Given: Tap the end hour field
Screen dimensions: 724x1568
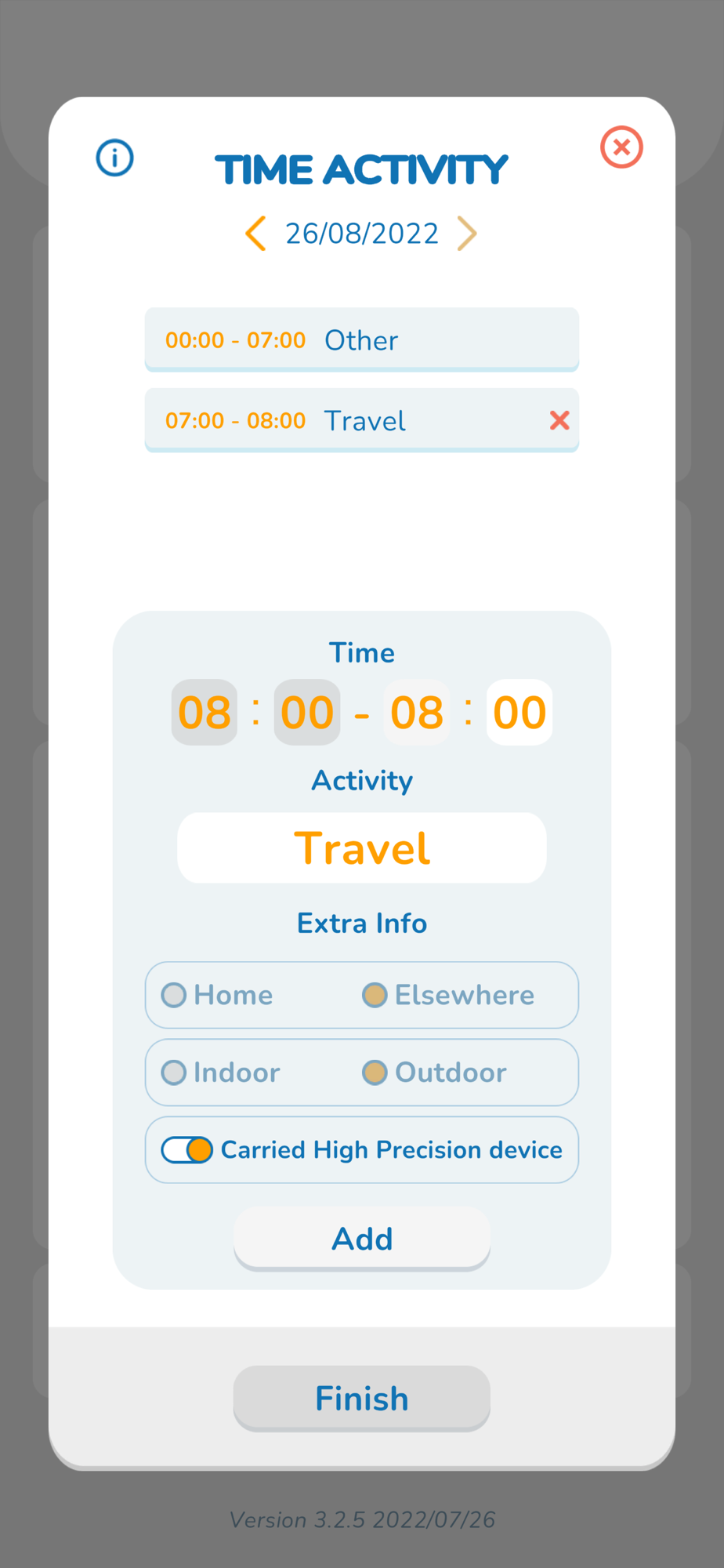Looking at the screenshot, I should [417, 713].
